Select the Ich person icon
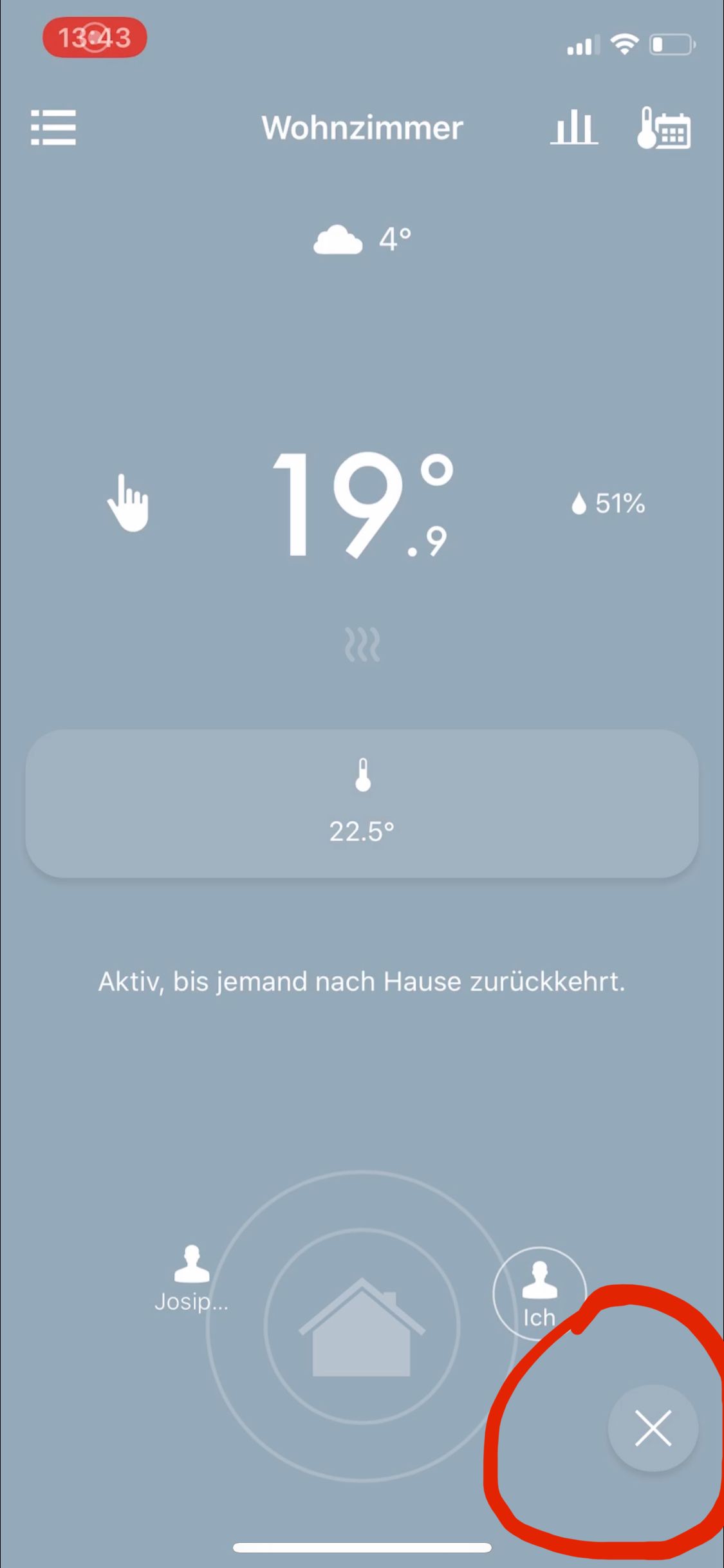Image resolution: width=724 pixels, height=1568 pixels. click(539, 1293)
